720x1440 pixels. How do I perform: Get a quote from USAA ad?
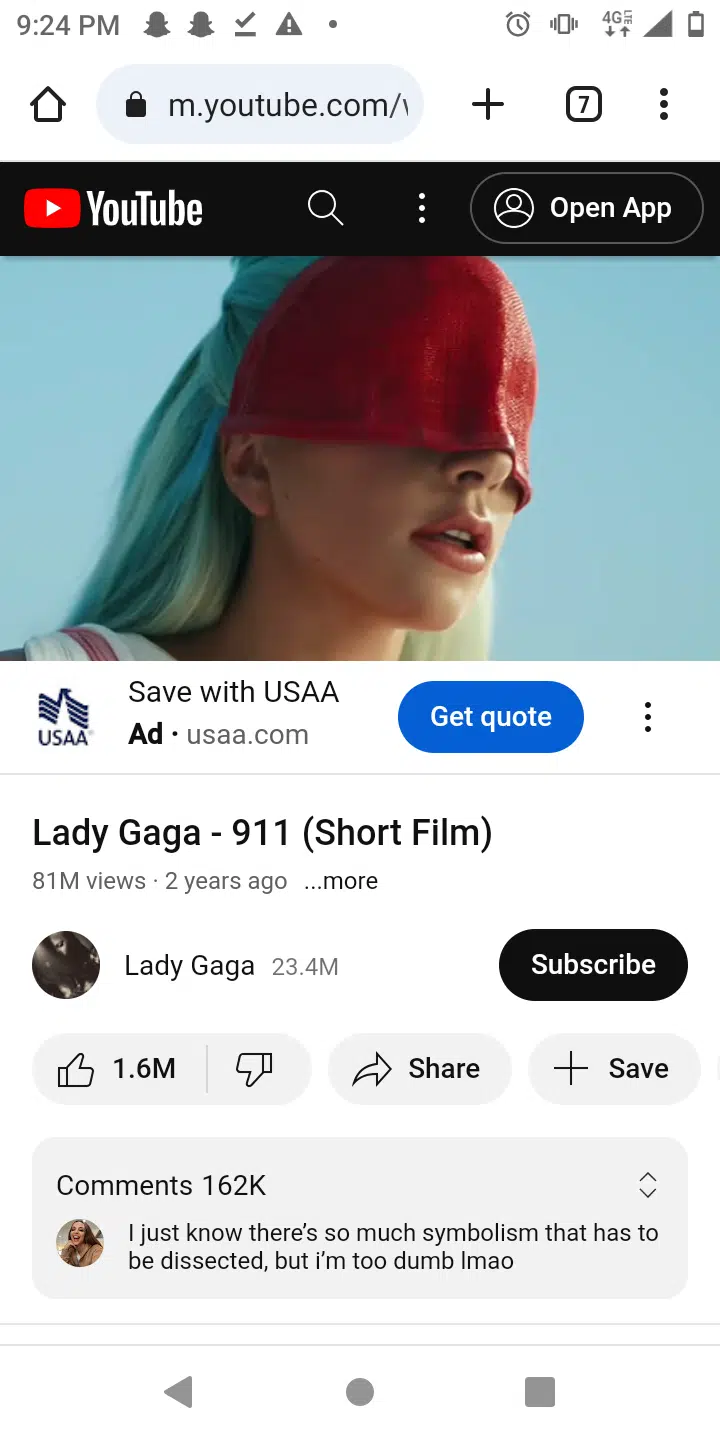(x=490, y=717)
